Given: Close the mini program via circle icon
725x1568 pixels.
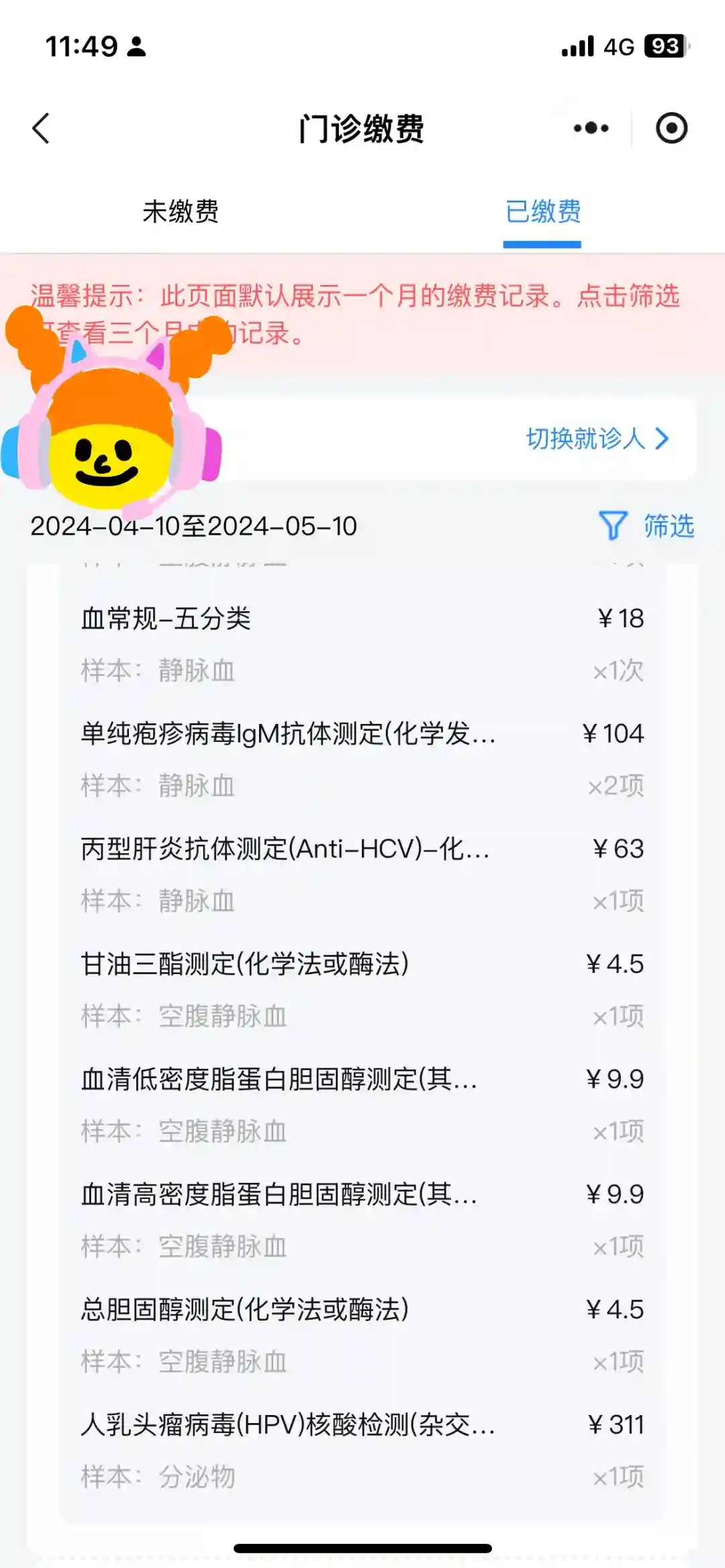Looking at the screenshot, I should tap(671, 128).
